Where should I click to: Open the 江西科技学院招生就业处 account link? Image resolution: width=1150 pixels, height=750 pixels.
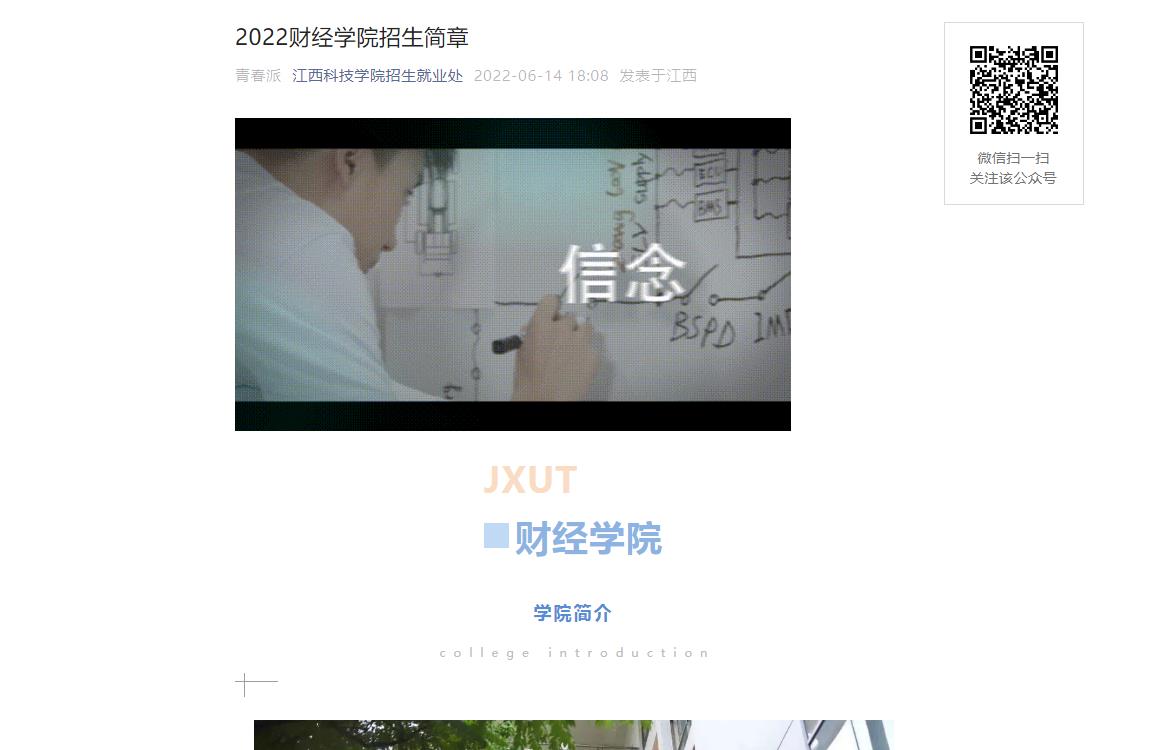point(377,76)
